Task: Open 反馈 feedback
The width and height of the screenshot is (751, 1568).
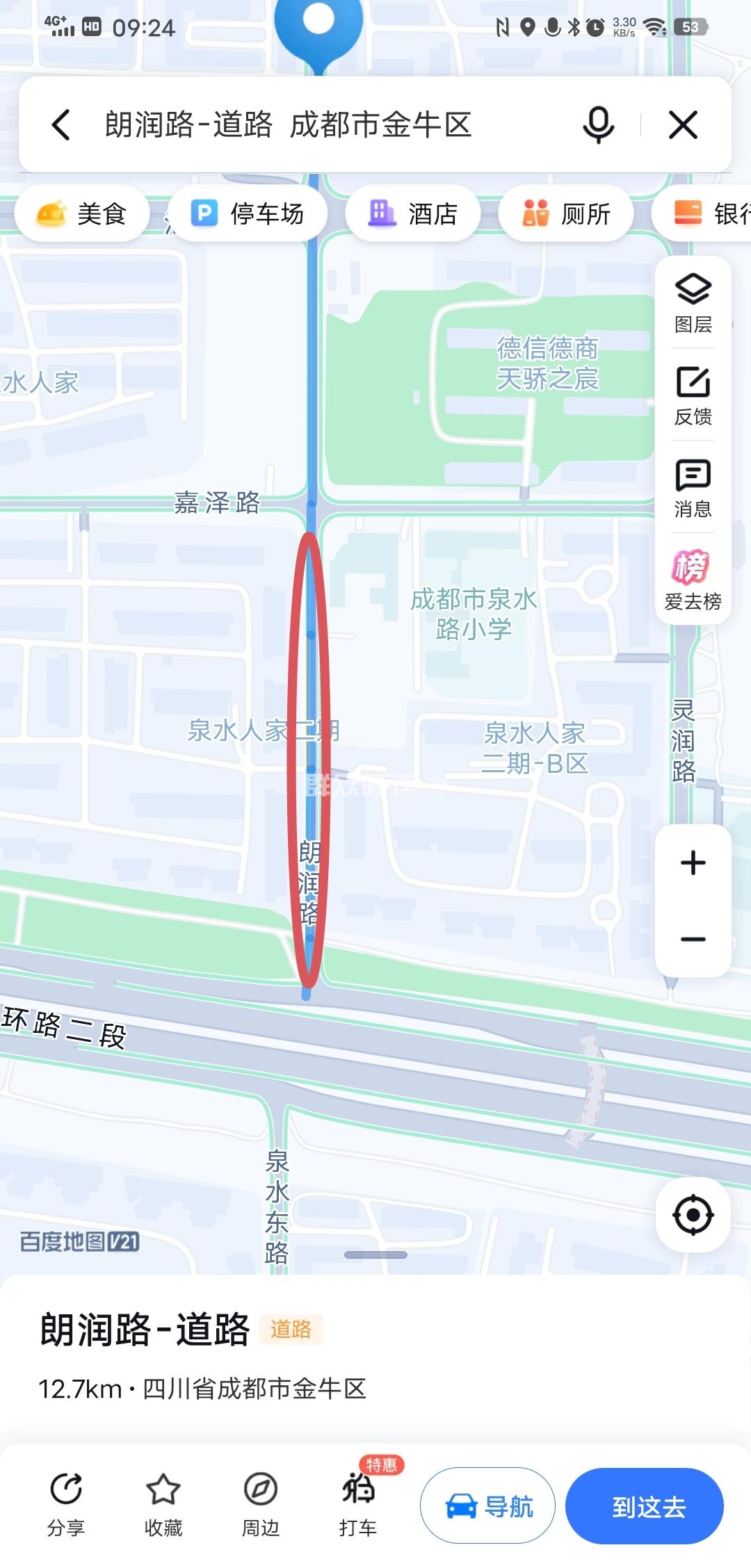Action: (693, 395)
